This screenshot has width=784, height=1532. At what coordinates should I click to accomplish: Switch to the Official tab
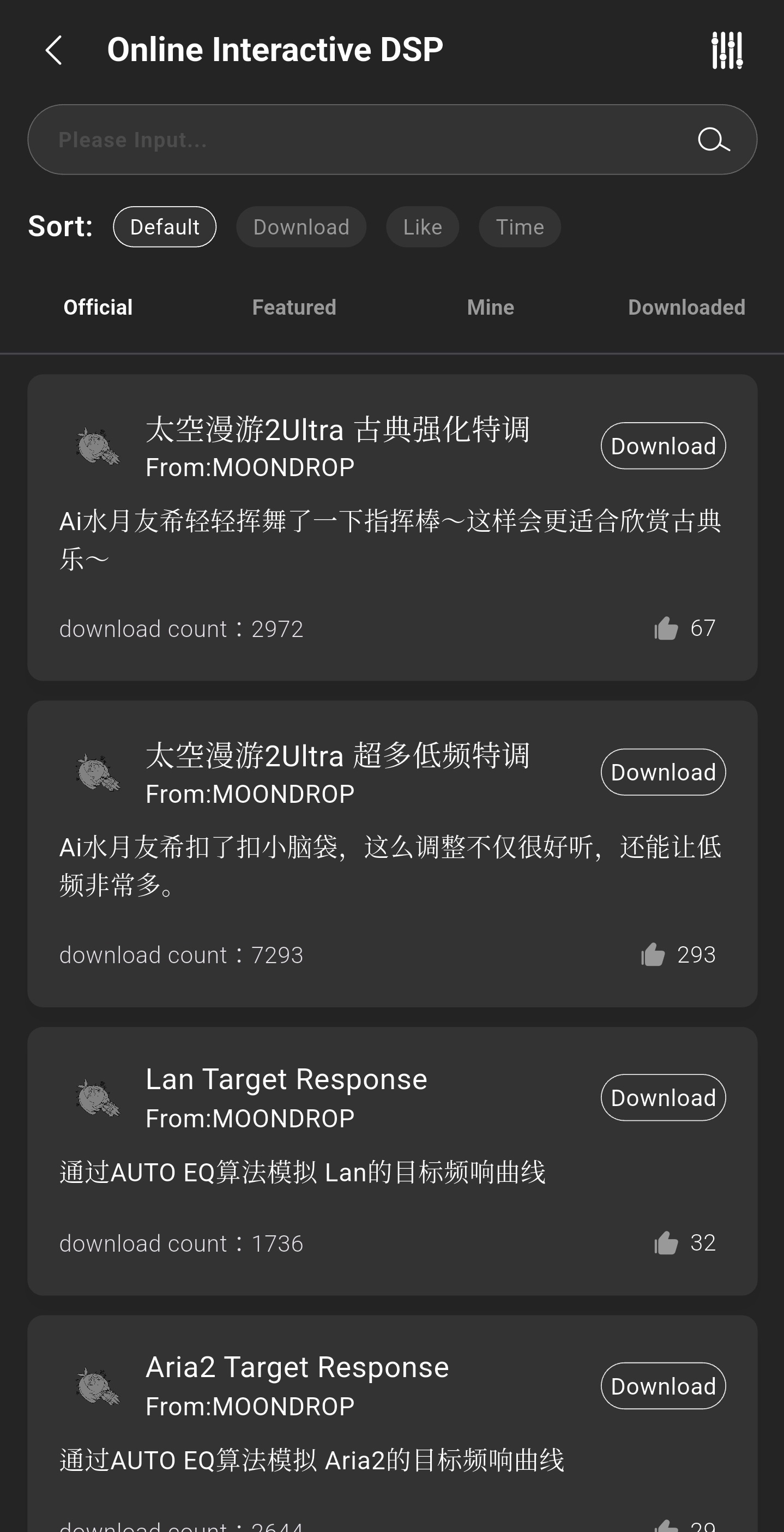click(98, 308)
